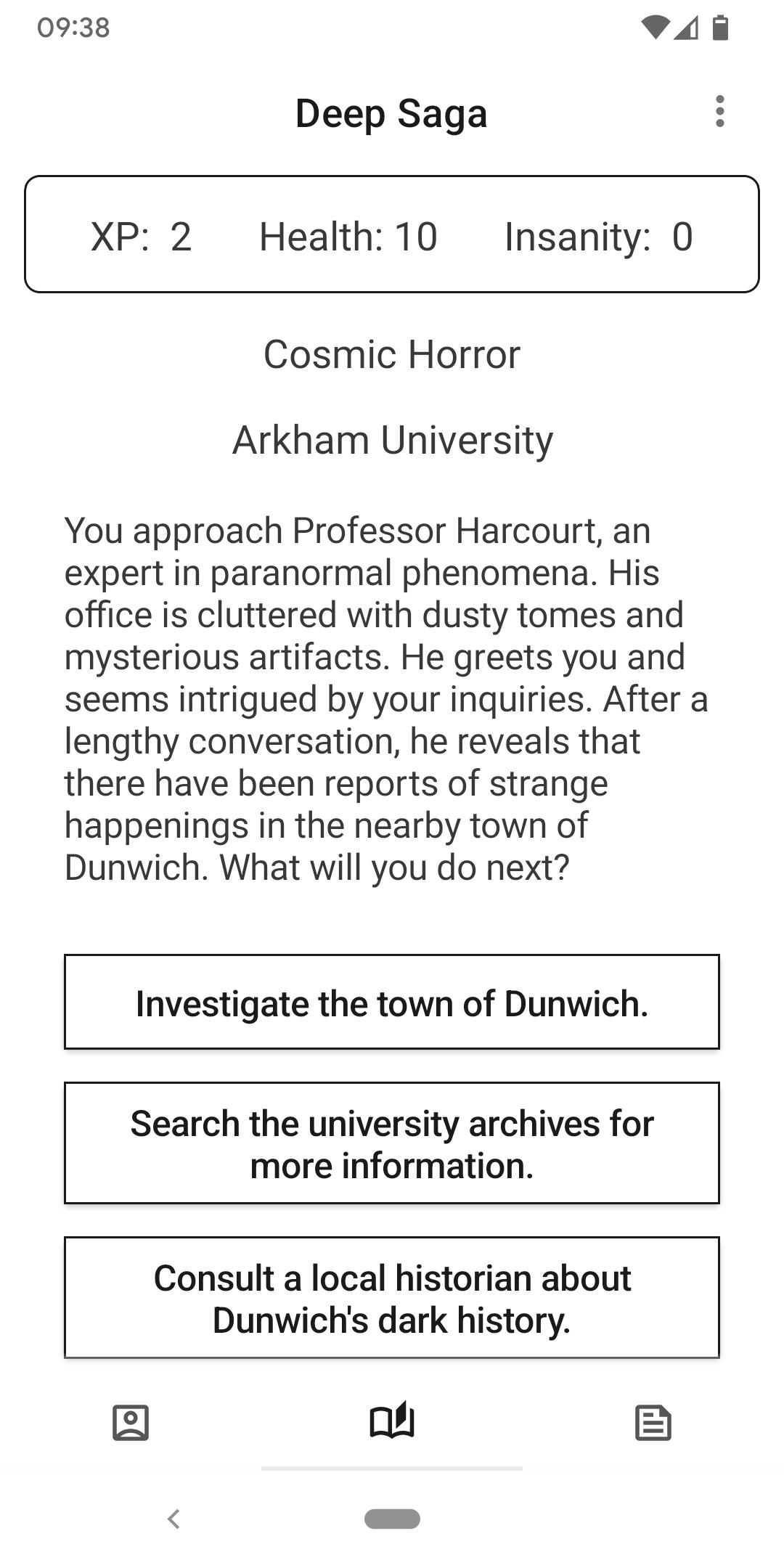This screenshot has height=1568, width=784.
Task: Select Search the university archives option
Action: point(392,1143)
